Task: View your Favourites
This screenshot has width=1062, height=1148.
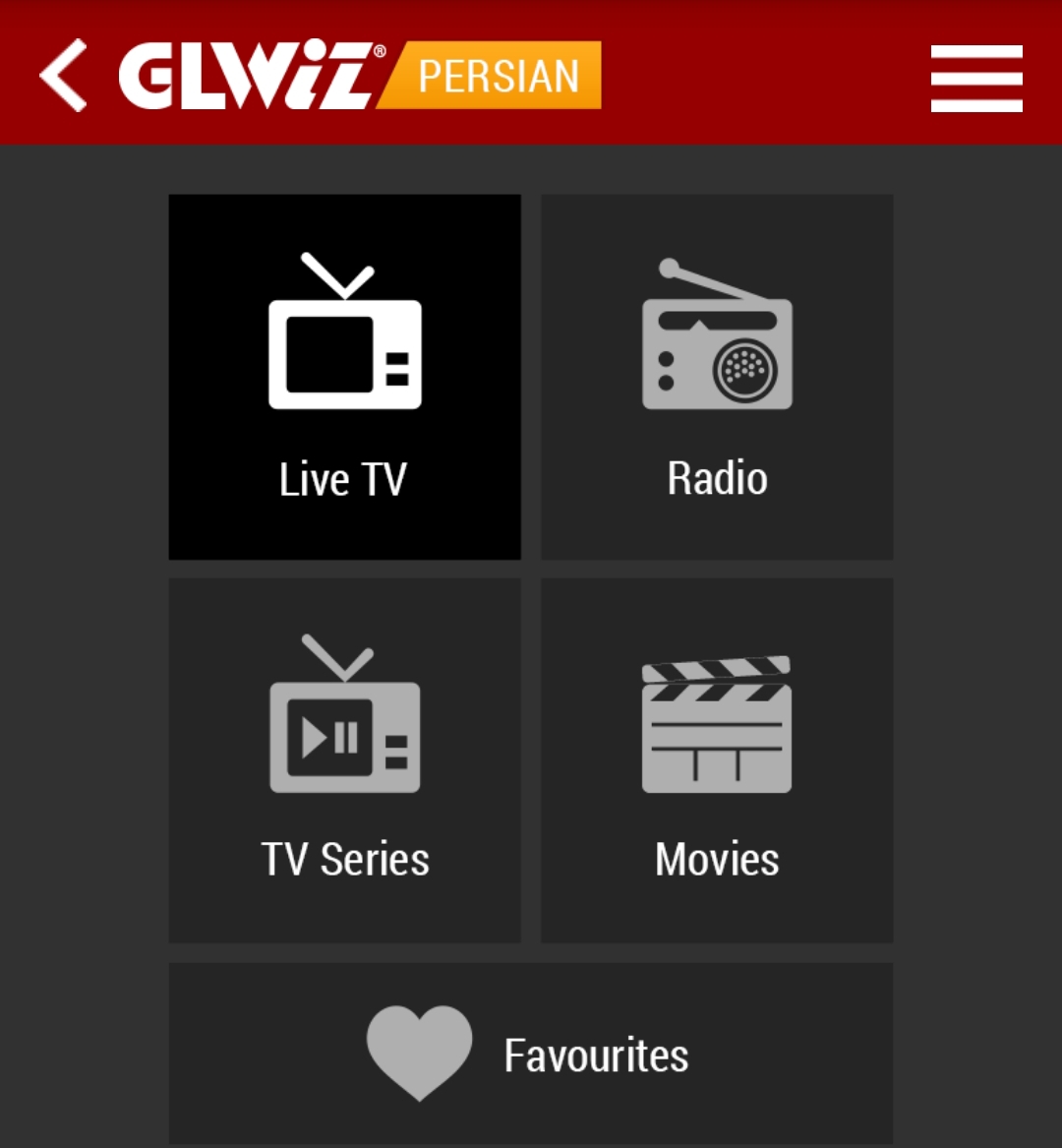Action: [531, 1054]
